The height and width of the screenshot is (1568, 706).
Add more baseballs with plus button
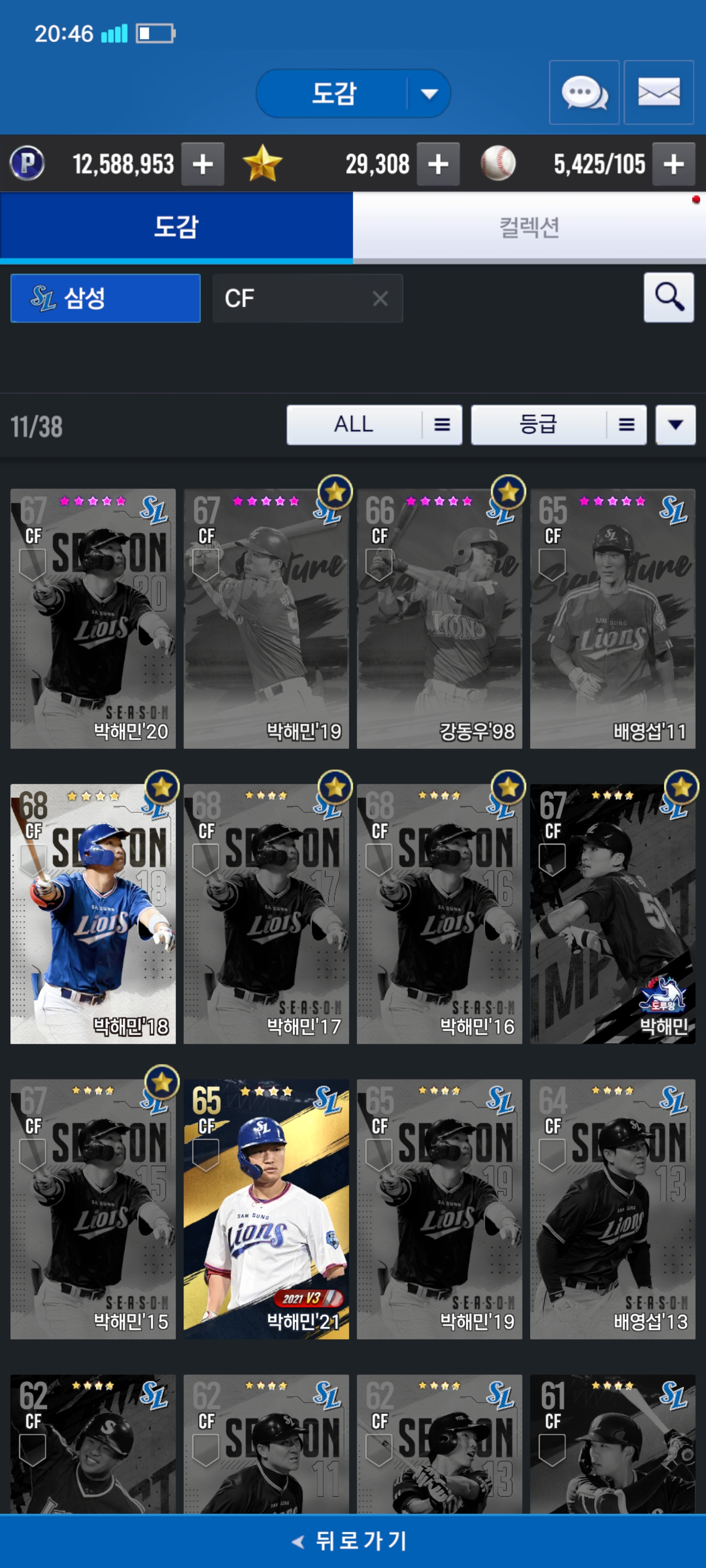coord(673,164)
